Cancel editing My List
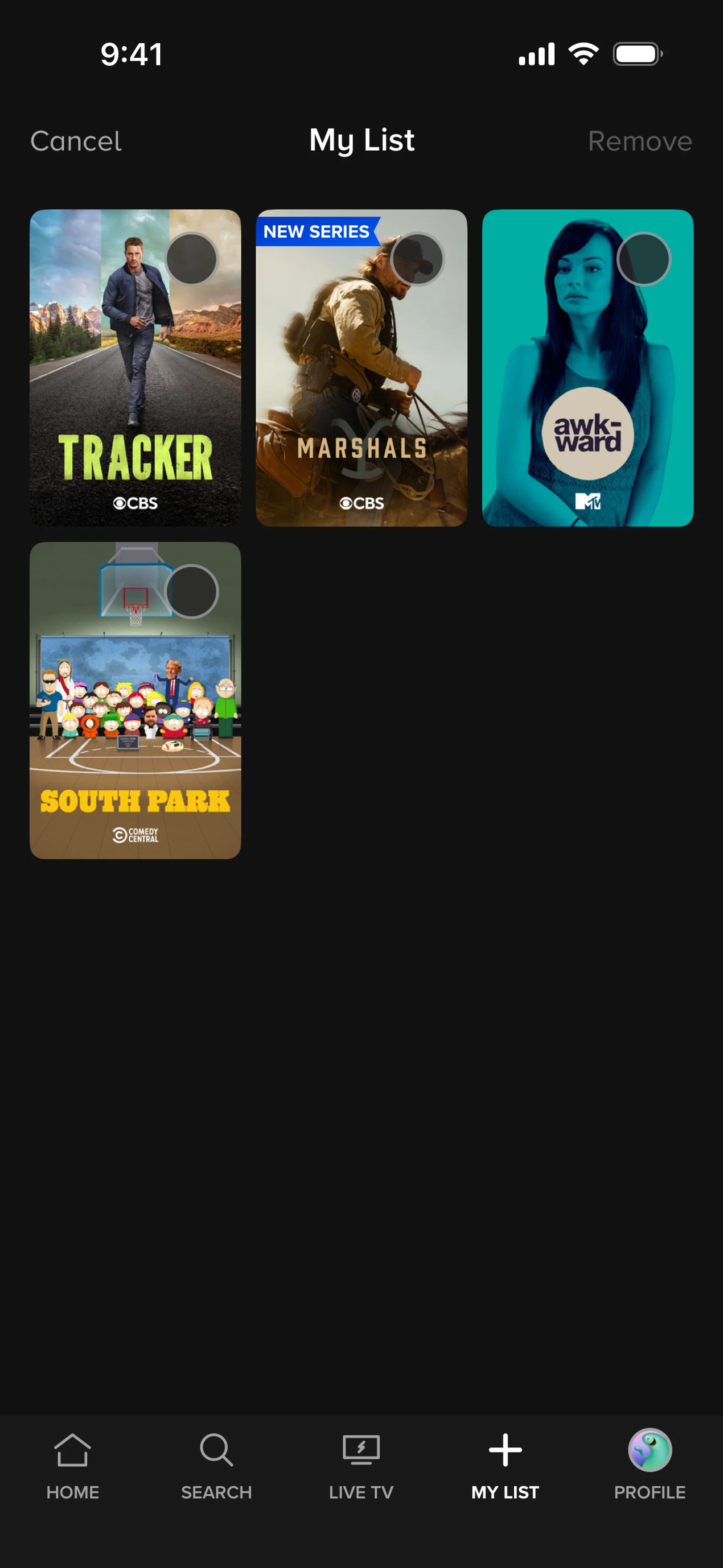Screen dimensions: 723x1568 (x=76, y=141)
